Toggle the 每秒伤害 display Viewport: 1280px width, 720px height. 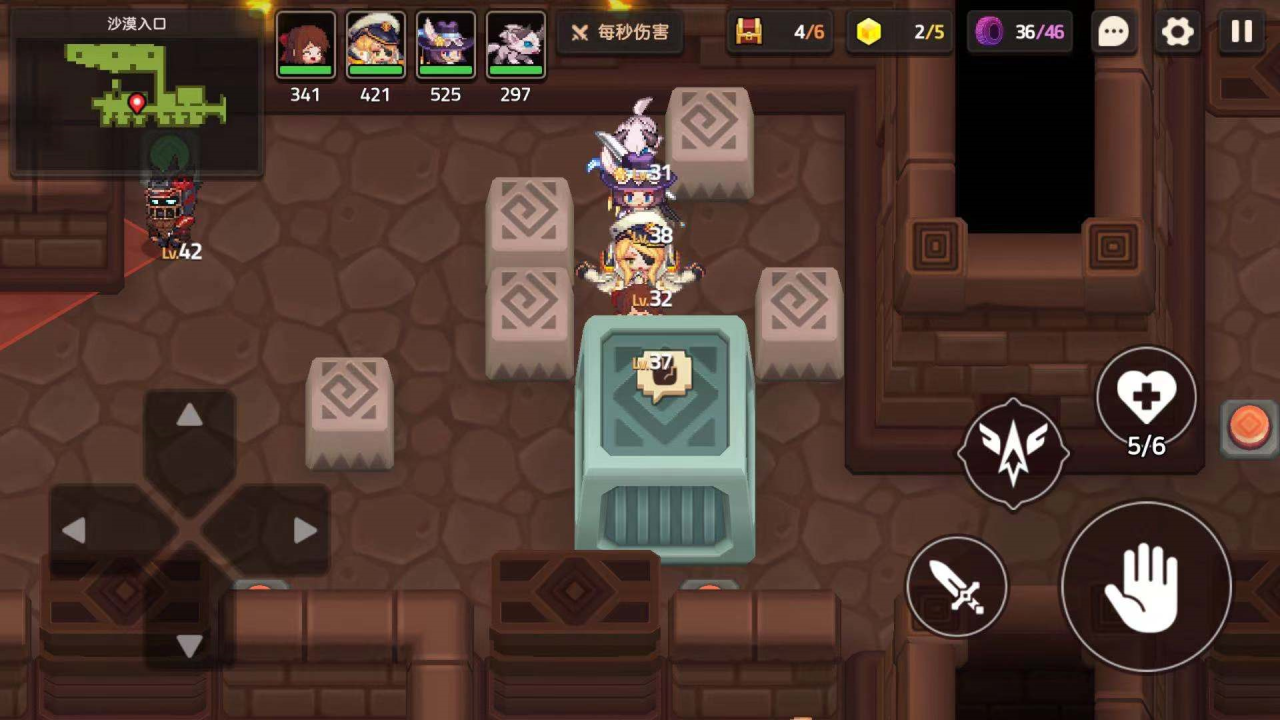pos(620,32)
